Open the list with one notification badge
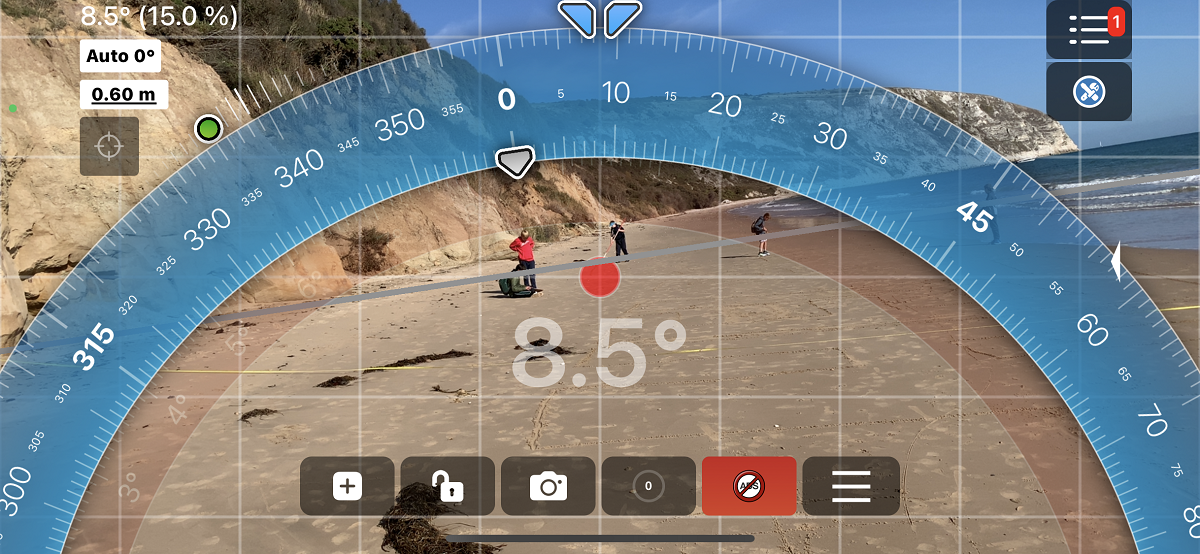Screen dimensions: 1200x554 (1088, 29)
